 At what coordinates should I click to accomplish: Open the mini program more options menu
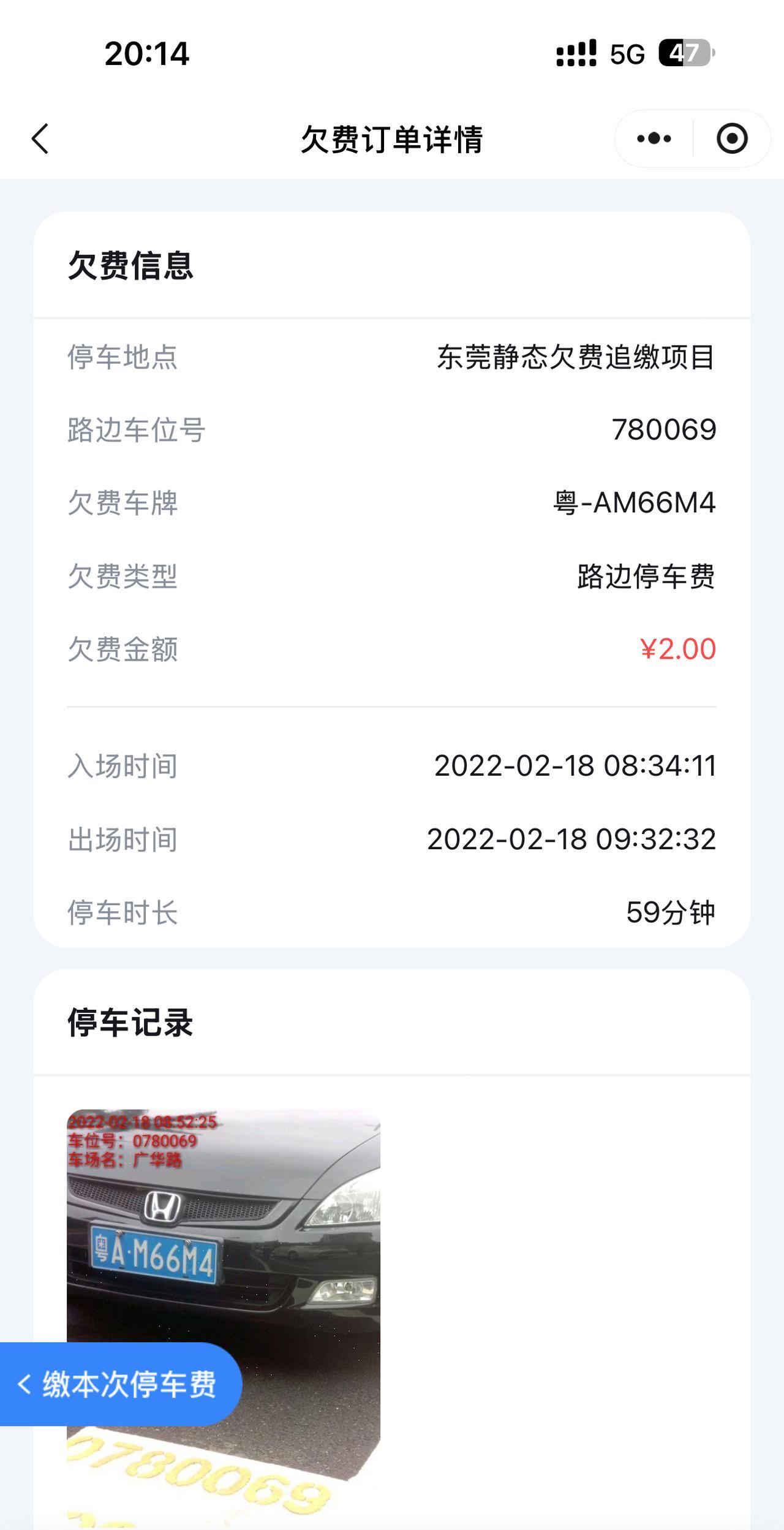(x=654, y=138)
